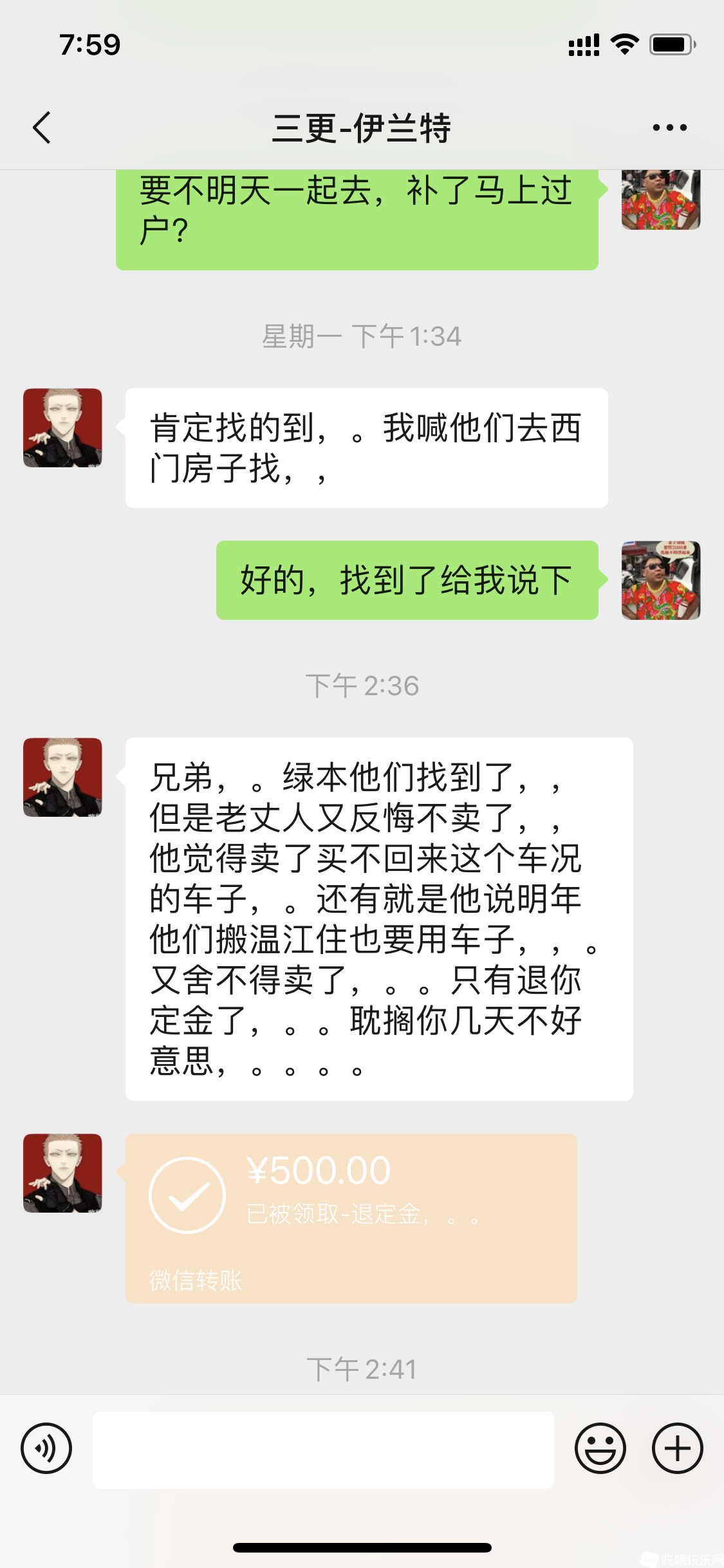Open own avatar beside 好的，找到了给我说下
Image resolution: width=724 pixels, height=1568 pixels.
click(x=660, y=580)
